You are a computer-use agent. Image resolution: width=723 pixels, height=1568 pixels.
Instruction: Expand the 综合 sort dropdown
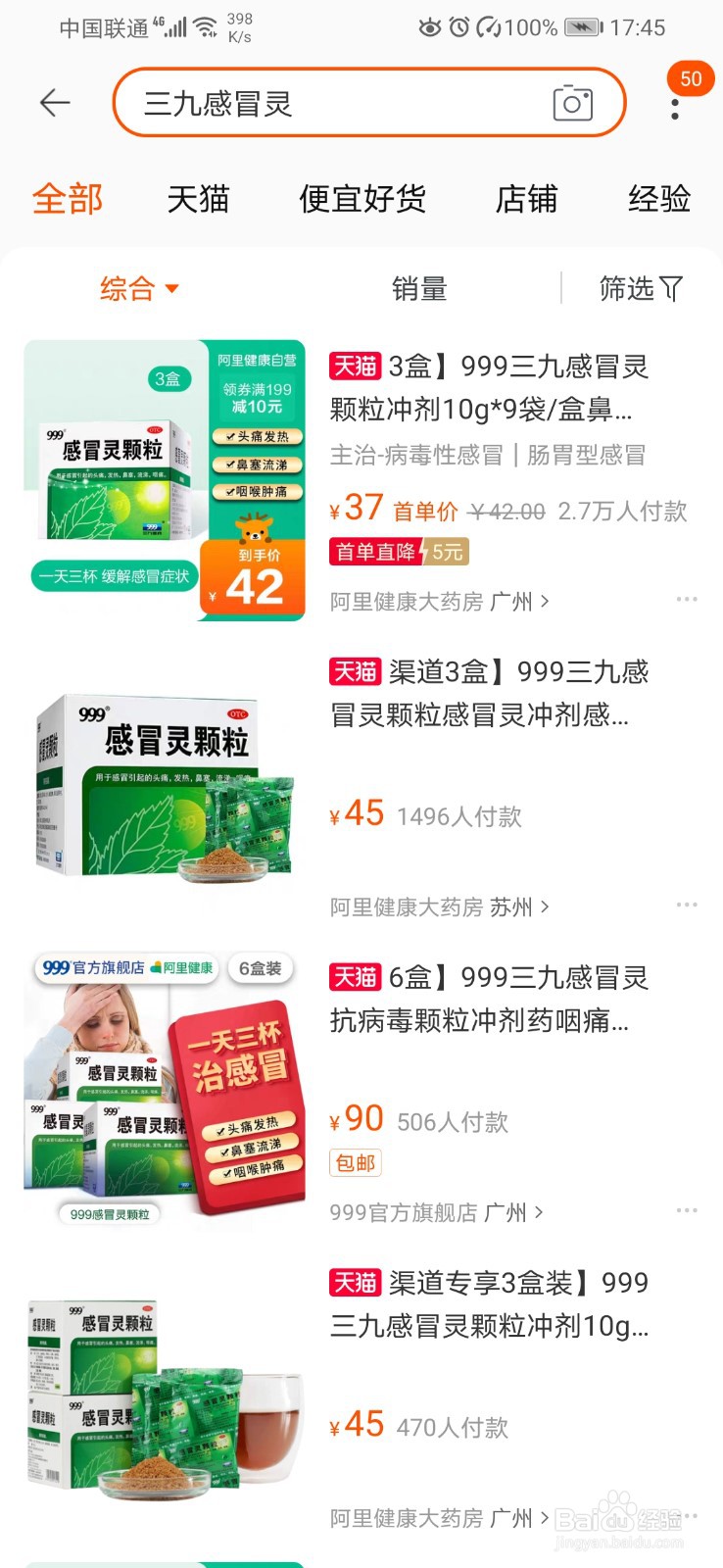click(170, 290)
